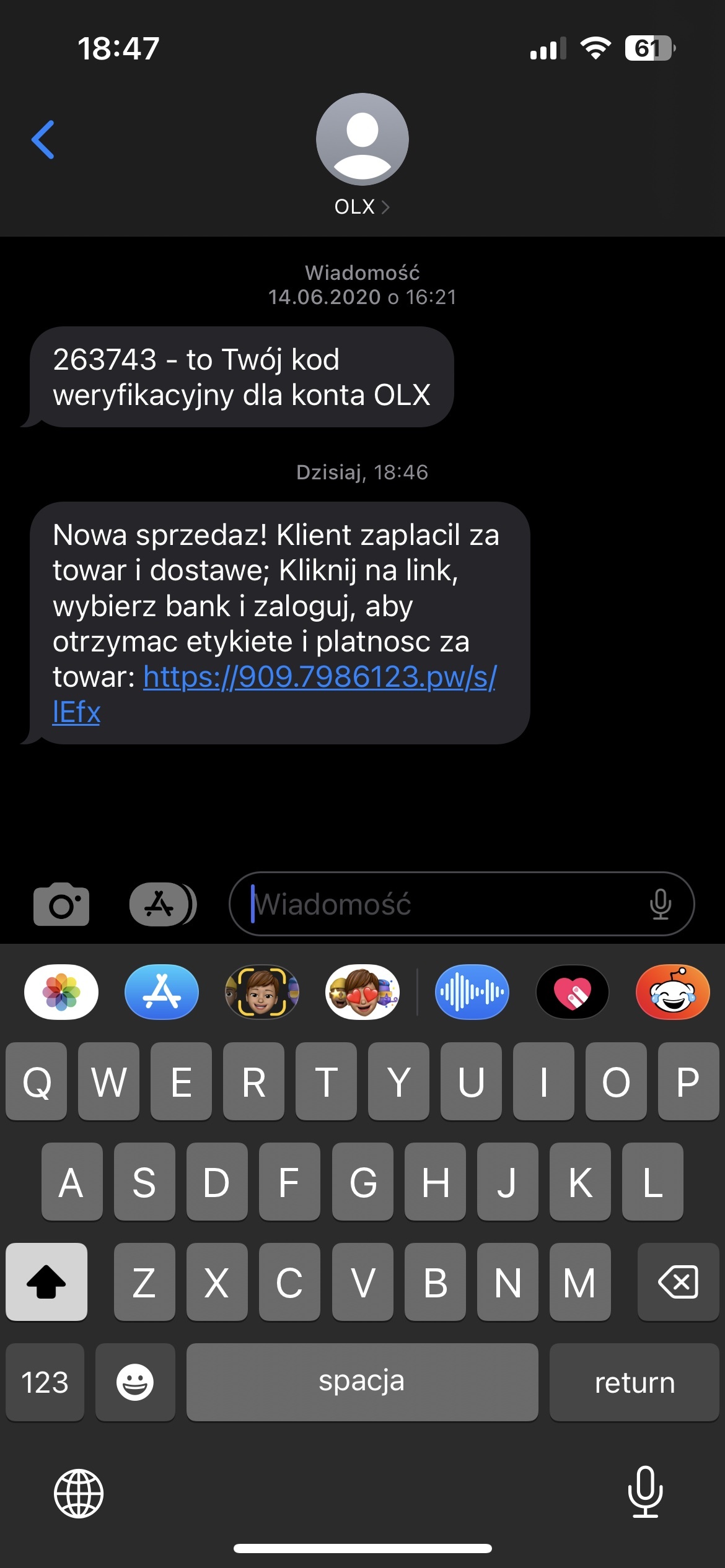
Task: Start dictation with the bottom microphone
Action: pyautogui.click(x=645, y=1492)
